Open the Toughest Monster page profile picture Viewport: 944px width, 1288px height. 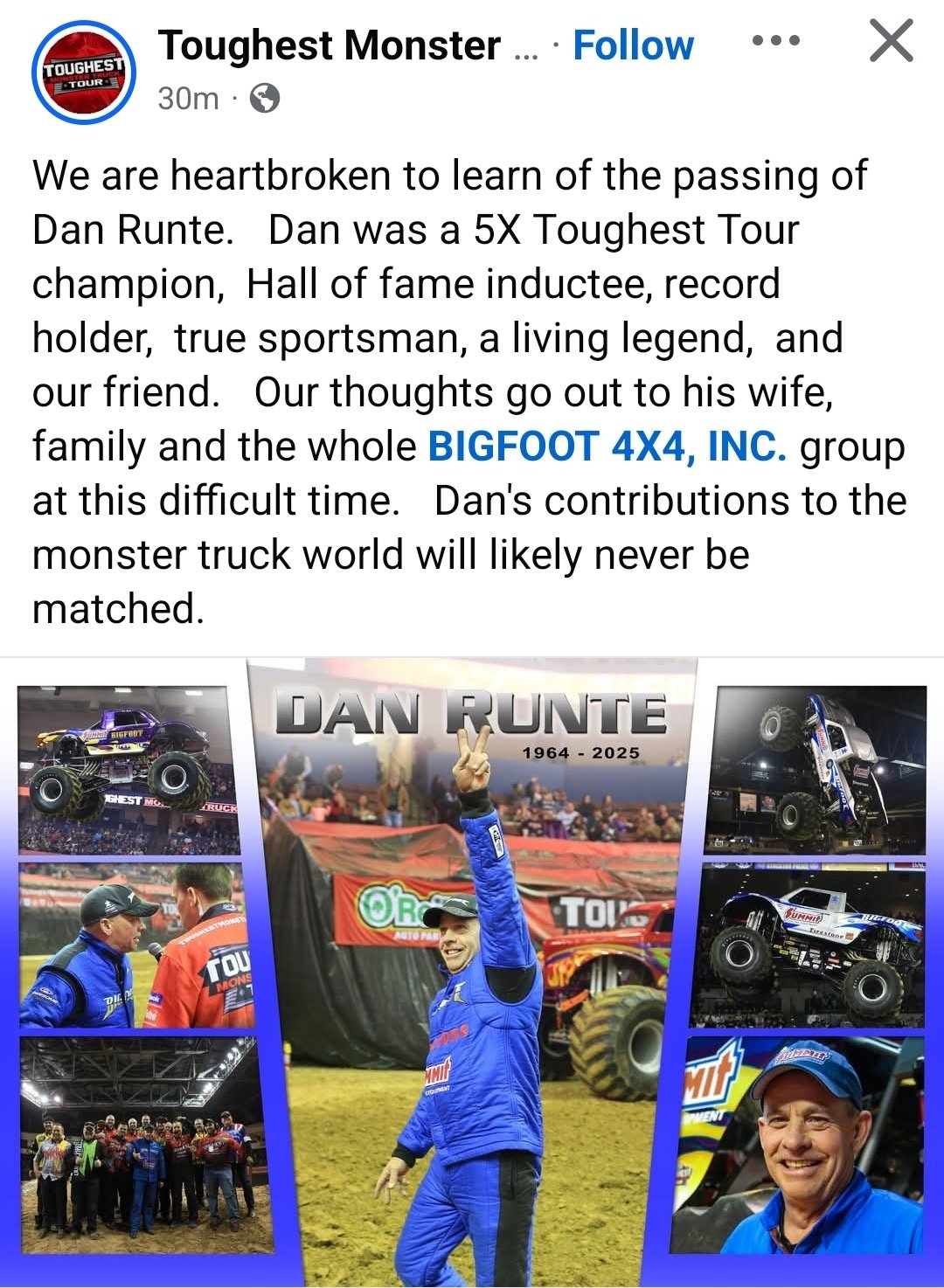click(83, 73)
